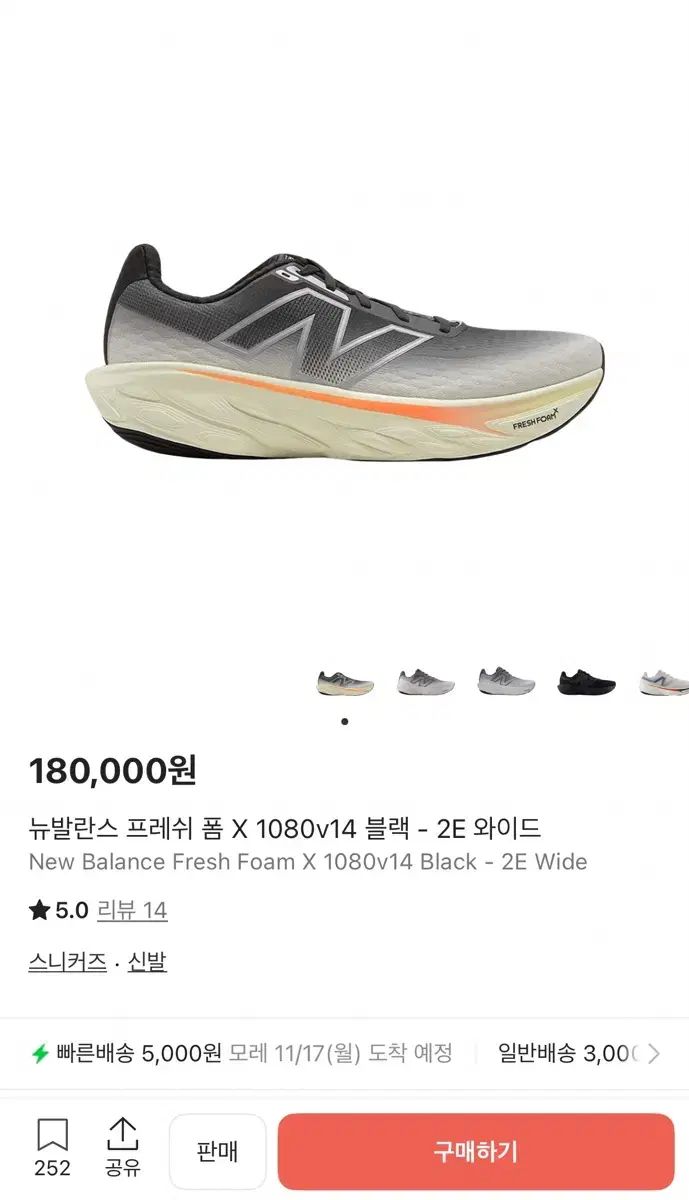Viewport: 689px width, 1200px height.
Task: Select the all-black colorway thumbnail
Action: click(586, 682)
